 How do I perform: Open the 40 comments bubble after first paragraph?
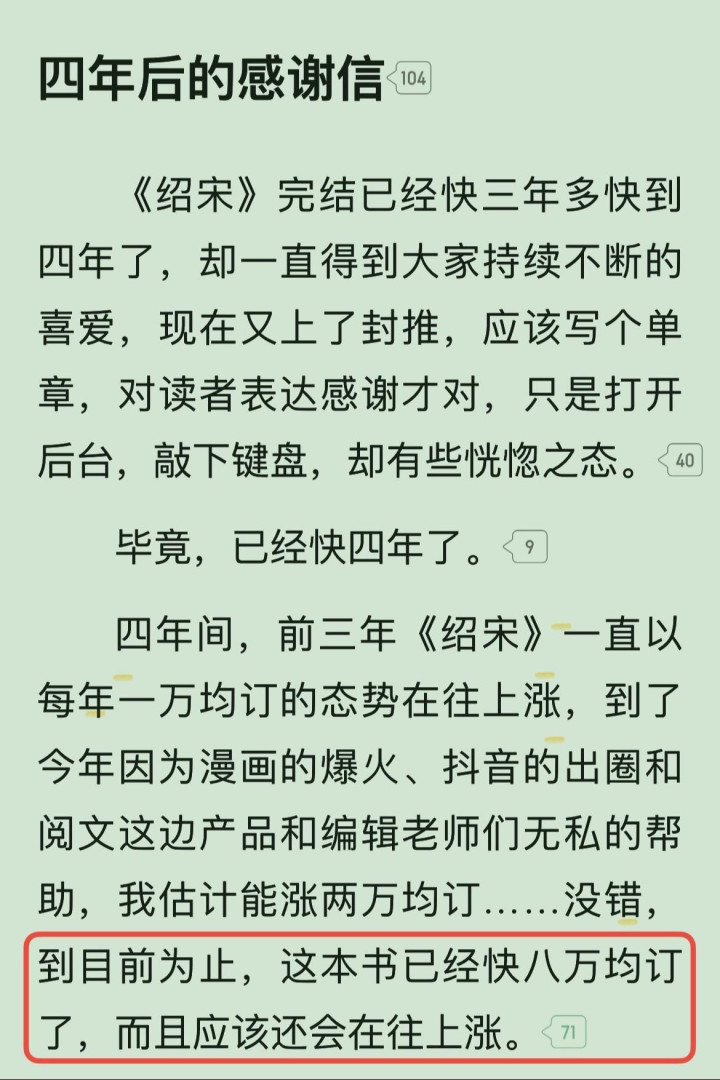click(681, 460)
